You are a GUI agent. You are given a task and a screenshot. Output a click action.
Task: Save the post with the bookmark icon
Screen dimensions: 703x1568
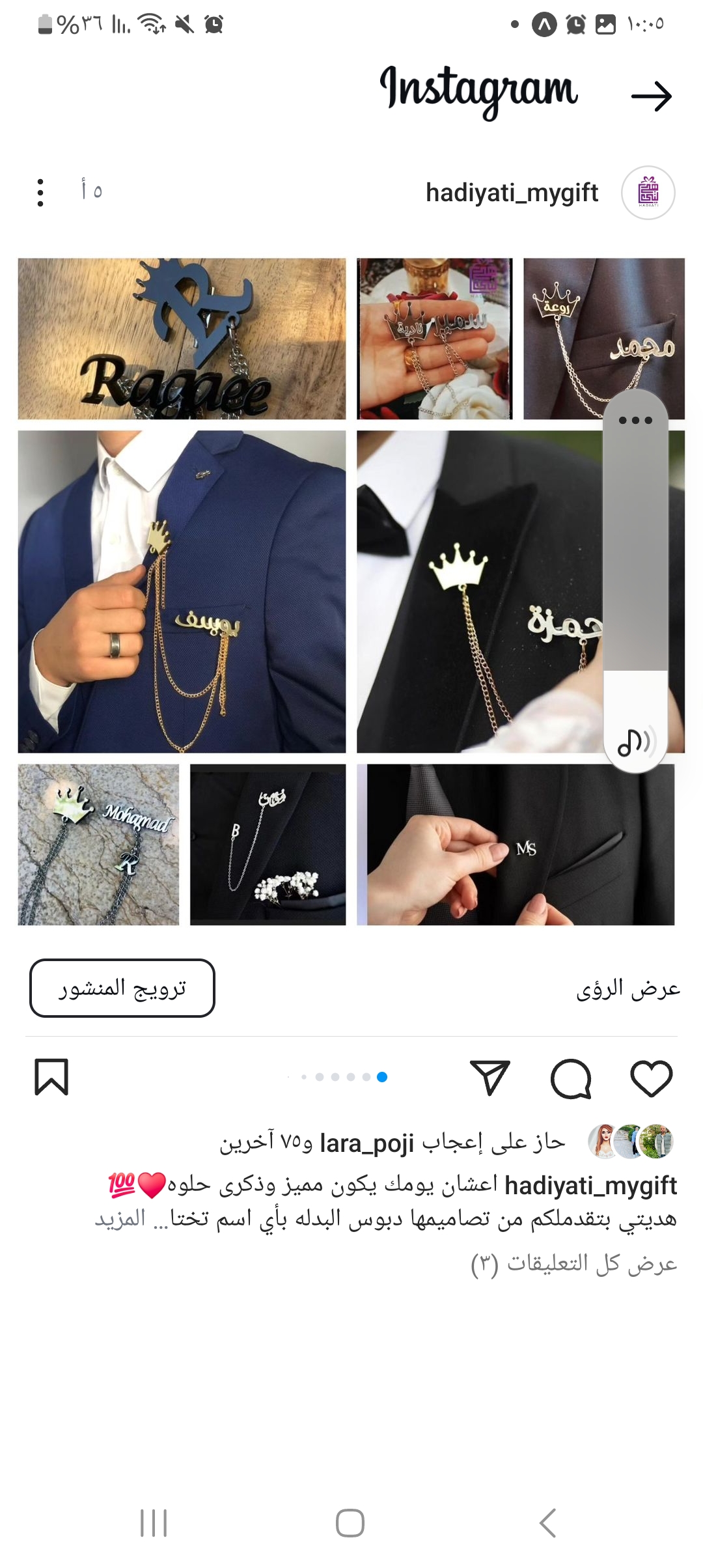pyautogui.click(x=51, y=1077)
